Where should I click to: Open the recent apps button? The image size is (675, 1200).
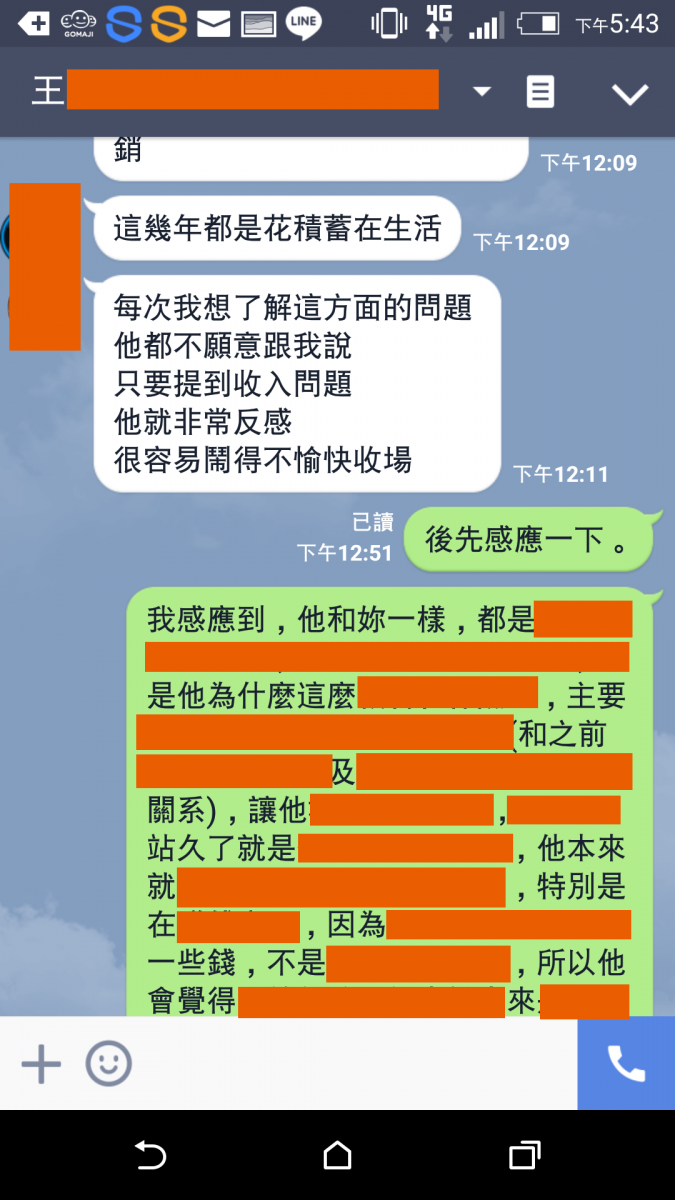pyautogui.click(x=524, y=1156)
